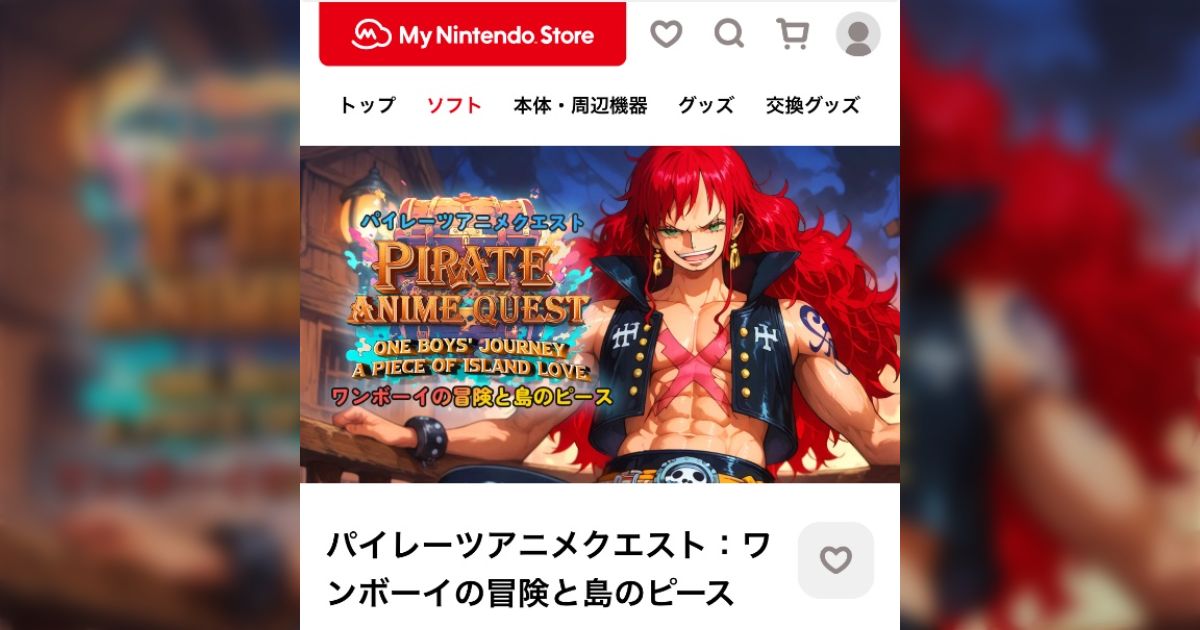Open the search magnifier icon
The width and height of the screenshot is (1200, 630).
pyautogui.click(x=729, y=34)
